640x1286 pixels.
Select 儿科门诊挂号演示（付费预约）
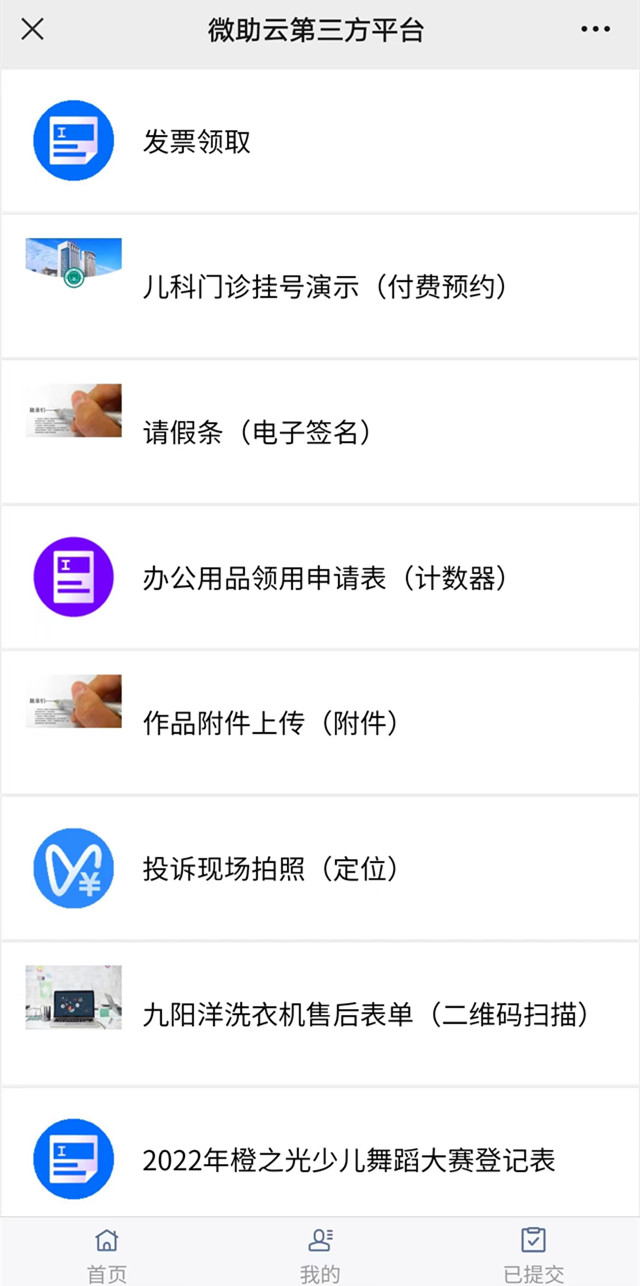click(x=326, y=288)
